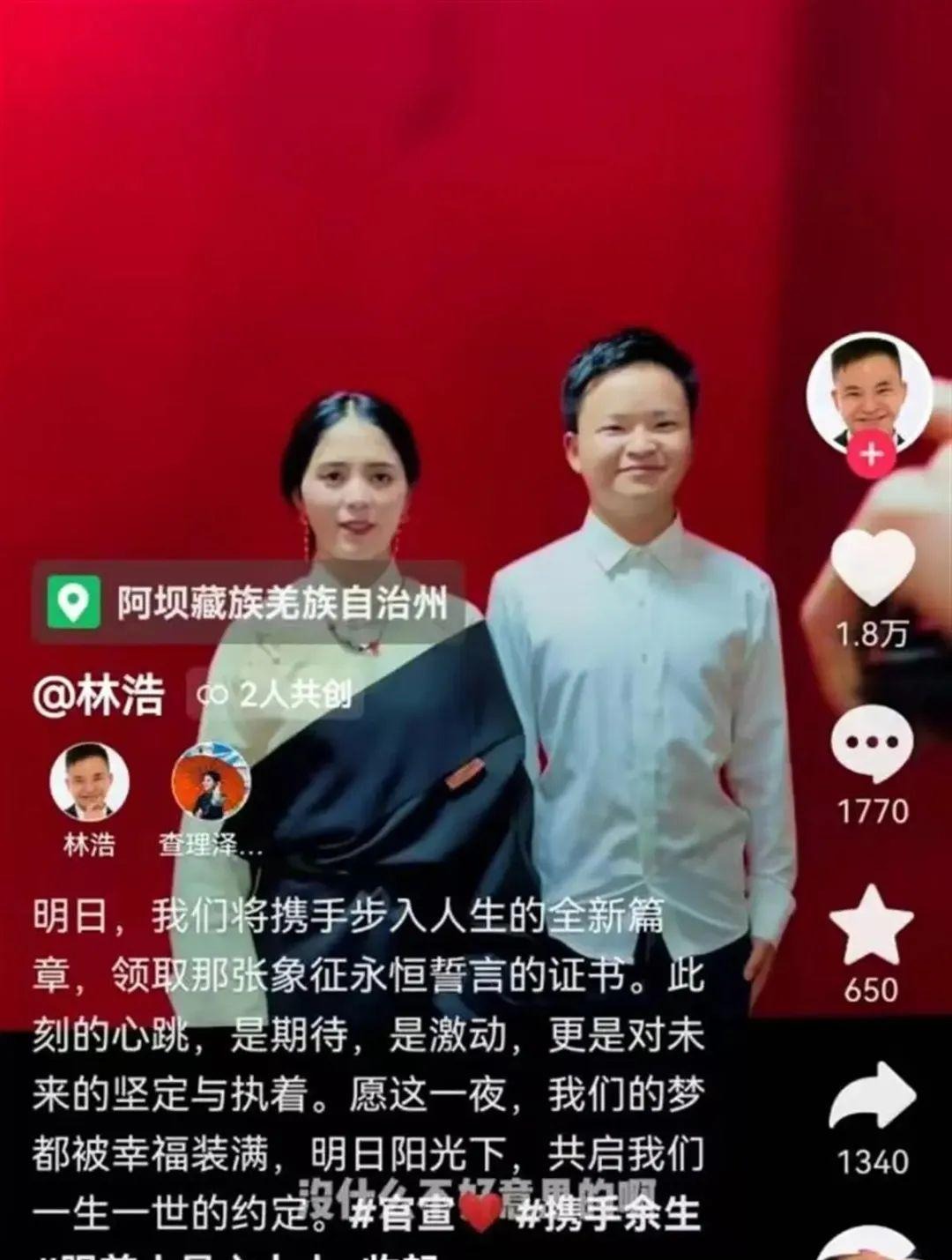Viewport: 952px width, 1260px height.
Task: Share this video using the arrow icon
Action: (873, 1098)
